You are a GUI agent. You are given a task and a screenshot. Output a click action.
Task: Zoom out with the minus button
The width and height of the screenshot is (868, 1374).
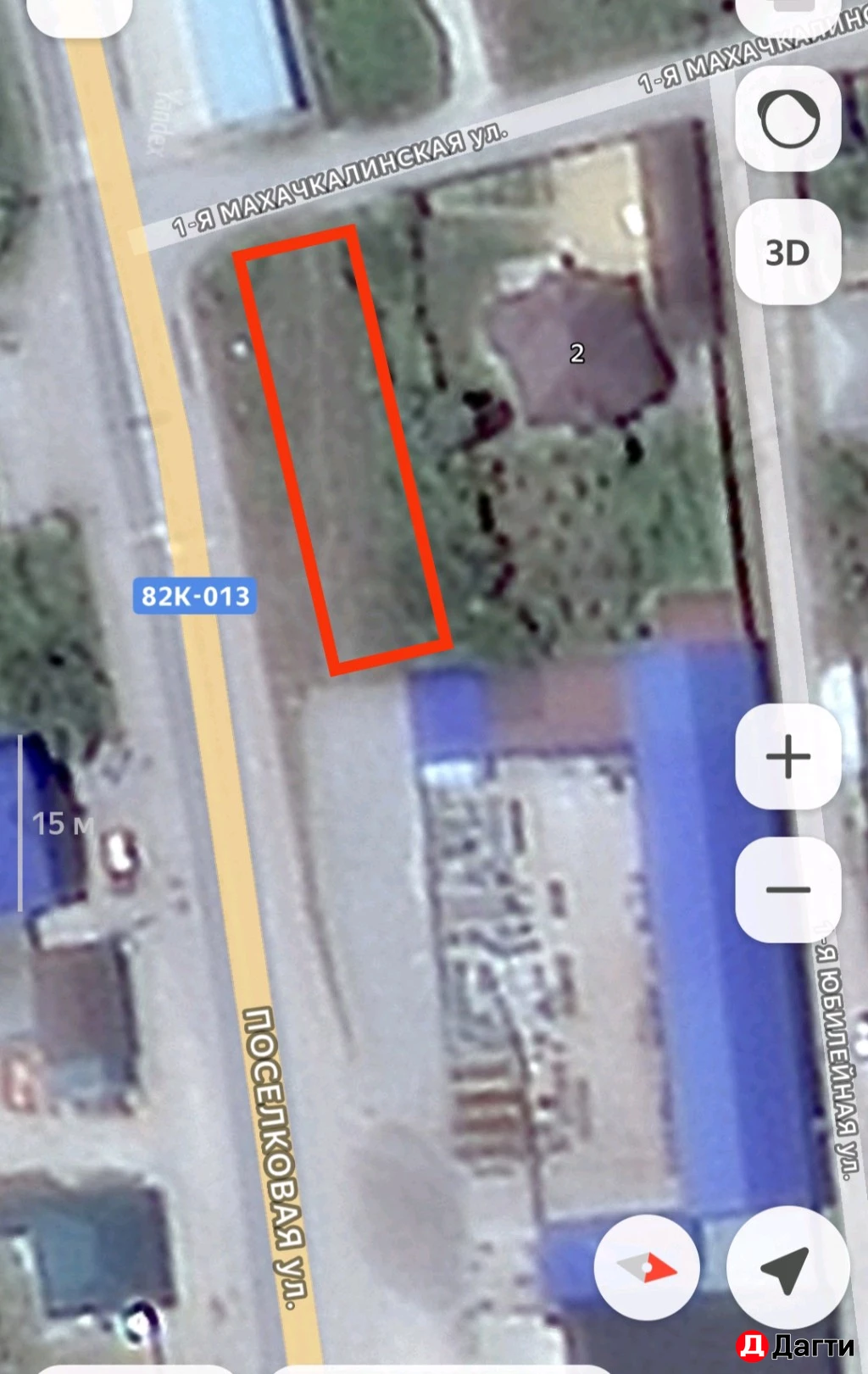coord(788,889)
